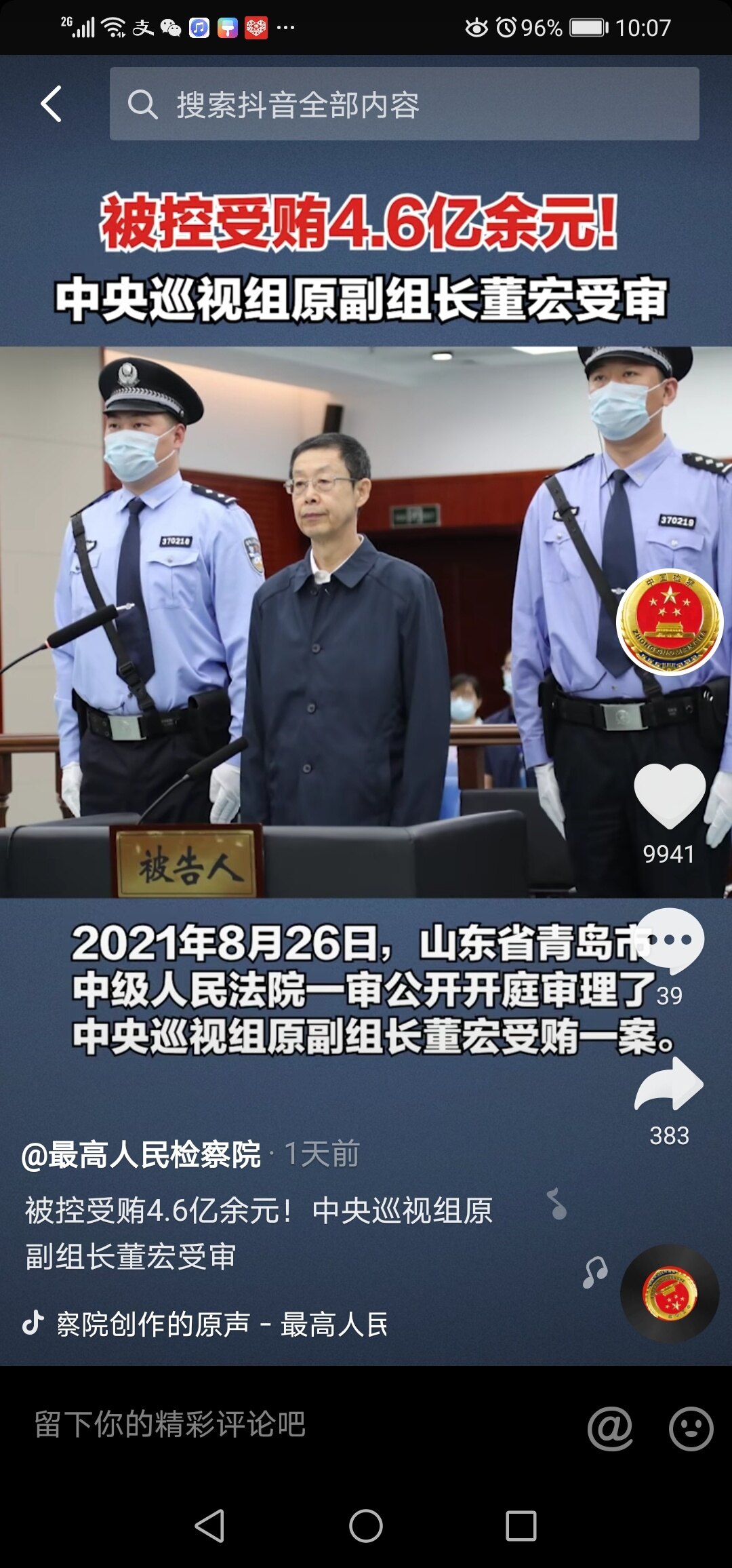
Task: Share this video via the arrow icon
Action: (669, 1085)
